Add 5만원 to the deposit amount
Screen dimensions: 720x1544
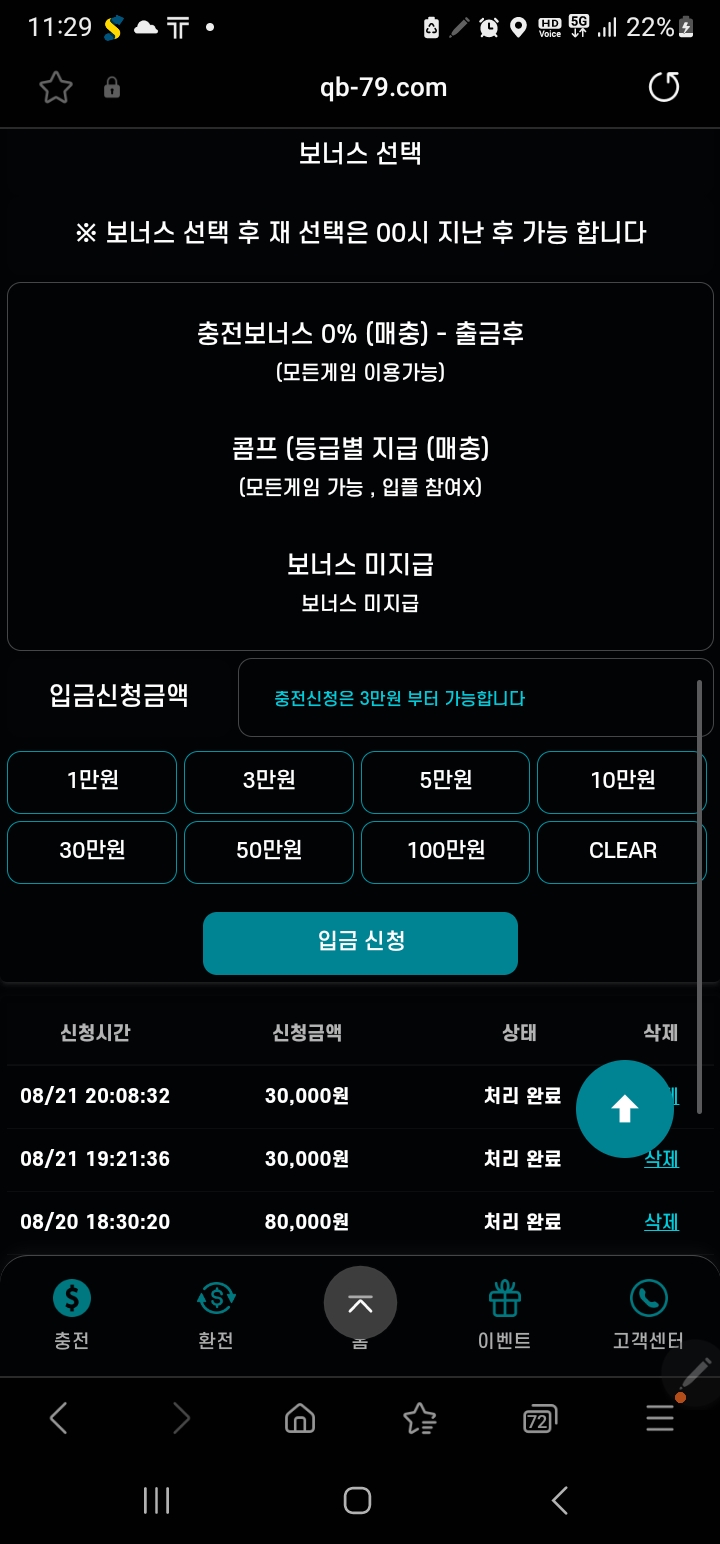point(445,780)
